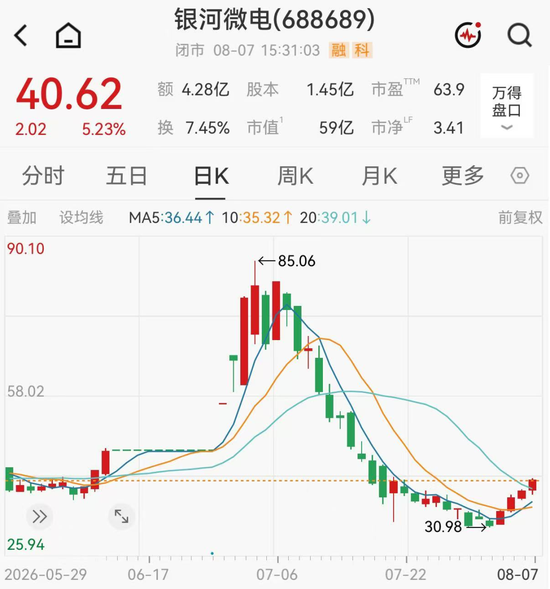The width and height of the screenshot is (550, 589).
Task: Tap the double-arrow chart scroll button
Action: [39, 517]
